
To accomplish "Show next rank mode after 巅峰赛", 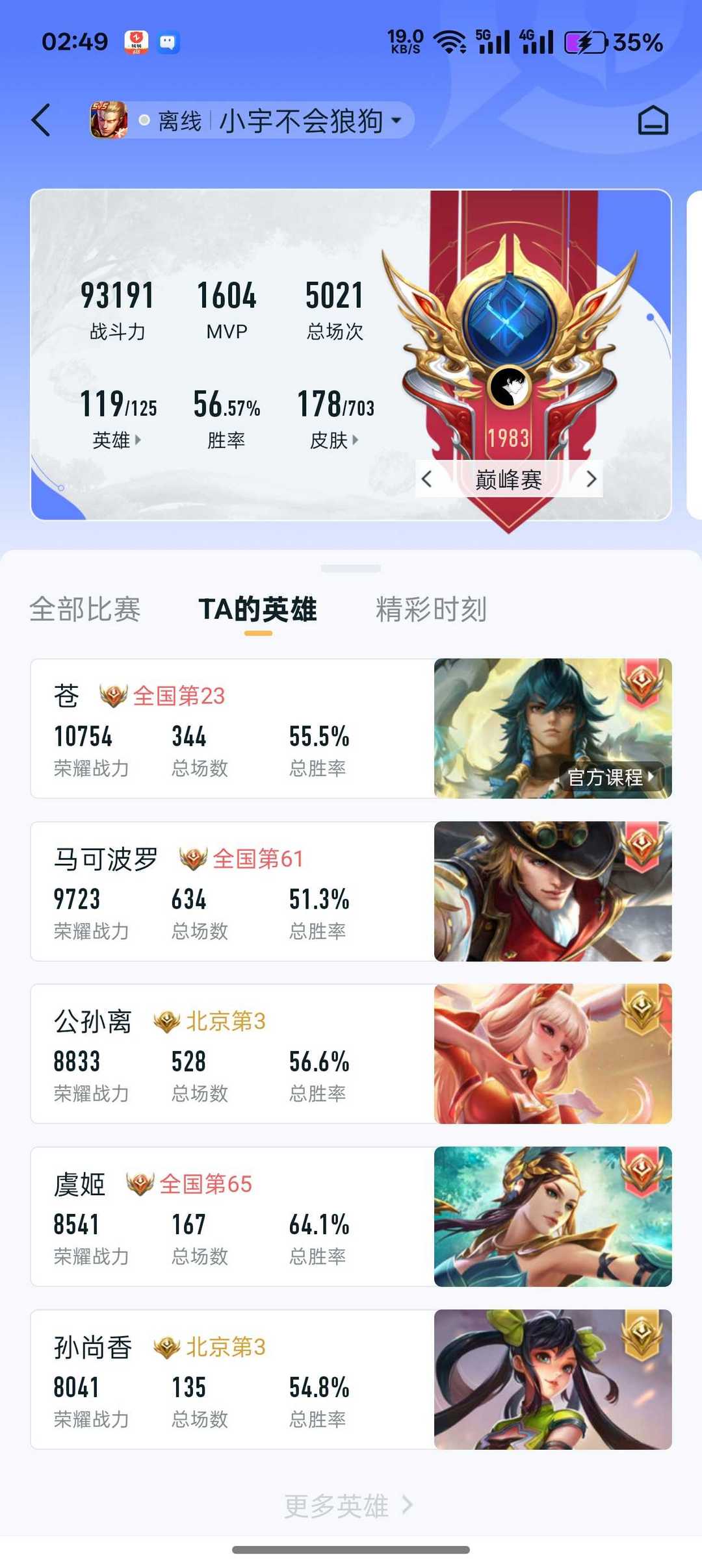I will 591,479.
